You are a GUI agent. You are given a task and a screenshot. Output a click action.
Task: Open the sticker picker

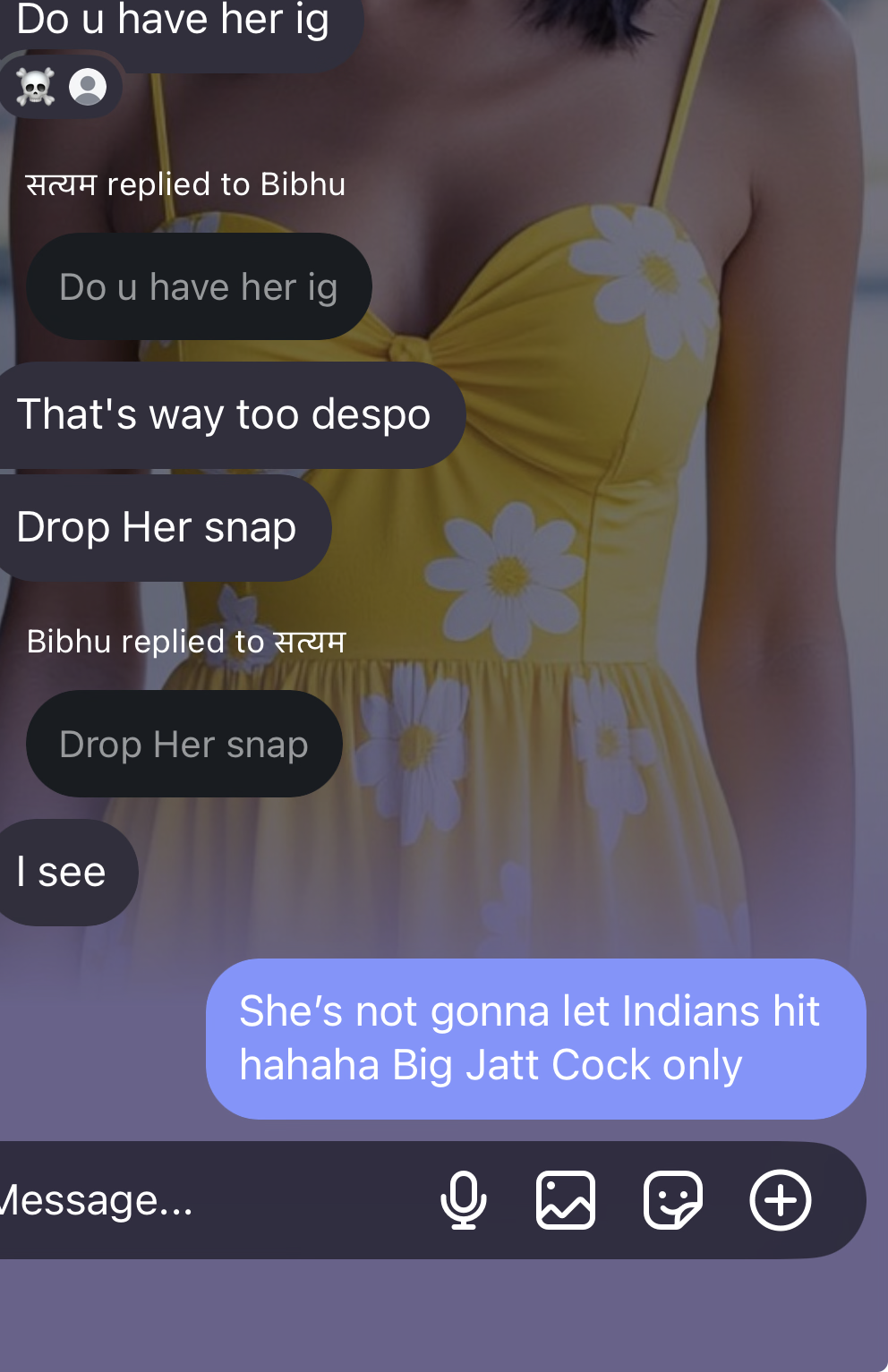(x=673, y=1200)
